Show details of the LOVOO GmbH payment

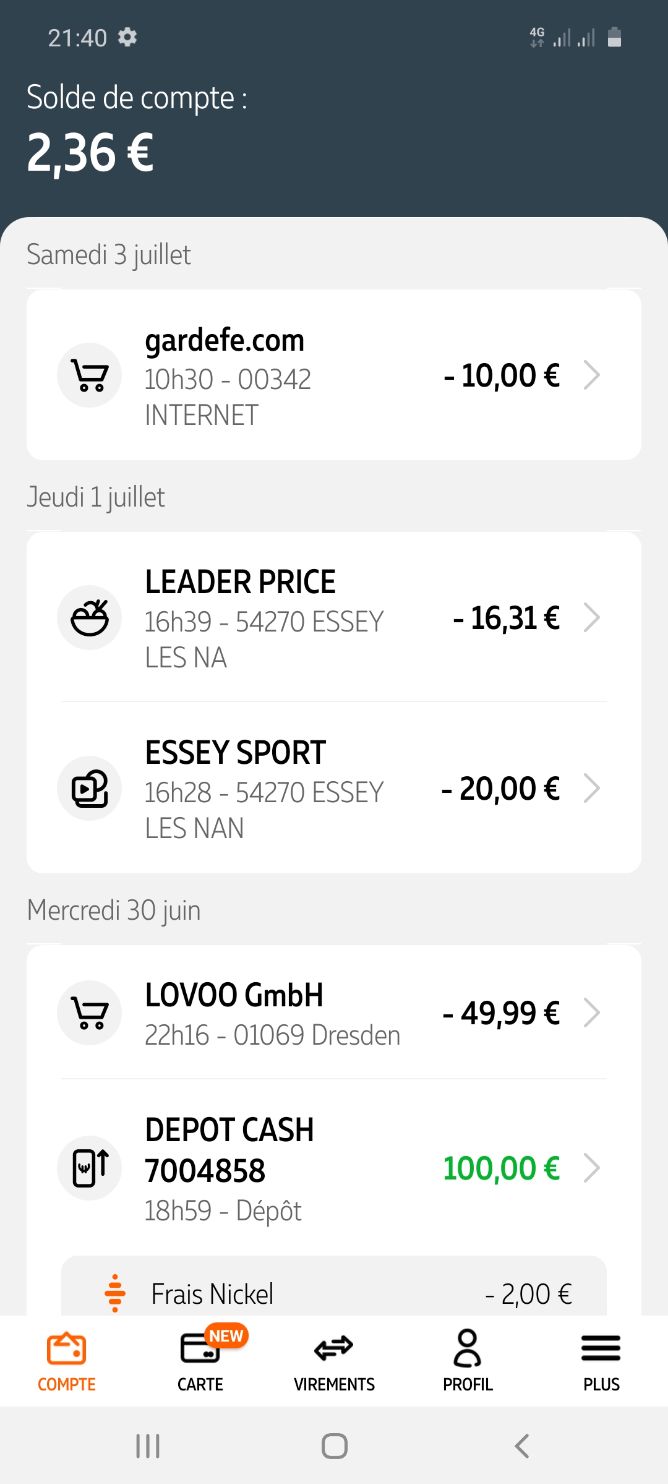pyautogui.click(x=334, y=1012)
